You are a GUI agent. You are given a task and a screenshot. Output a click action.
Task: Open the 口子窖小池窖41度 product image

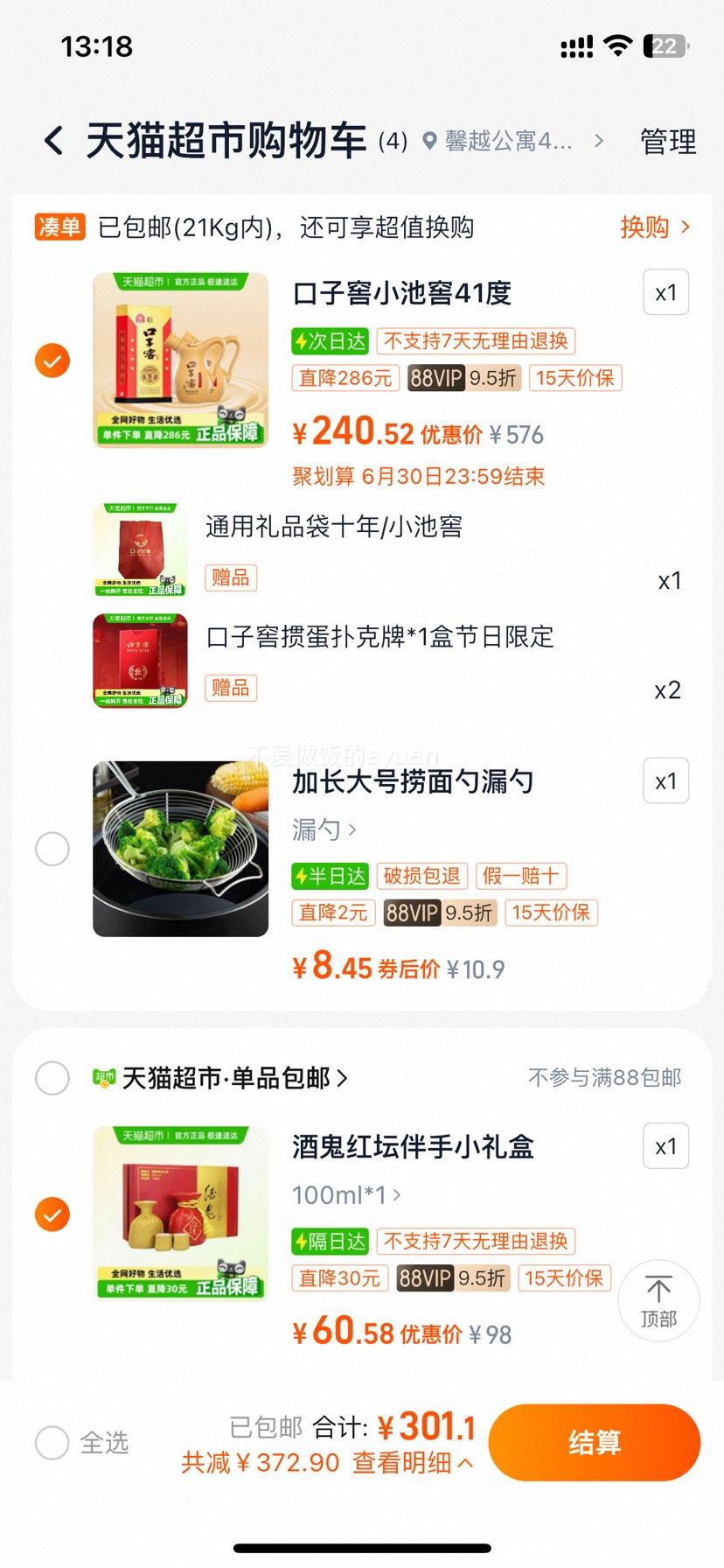tap(181, 360)
